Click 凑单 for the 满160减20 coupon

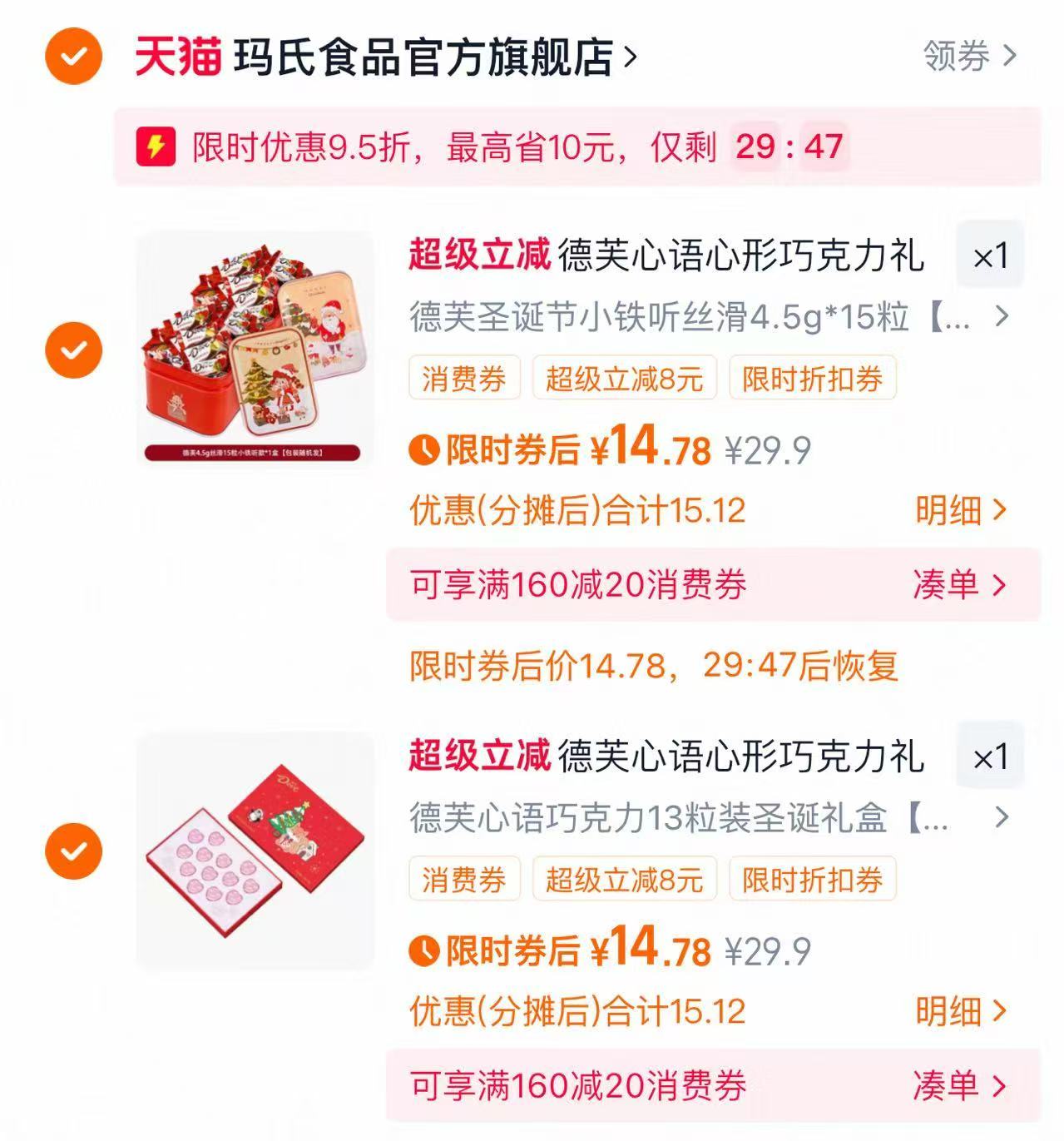point(953,584)
